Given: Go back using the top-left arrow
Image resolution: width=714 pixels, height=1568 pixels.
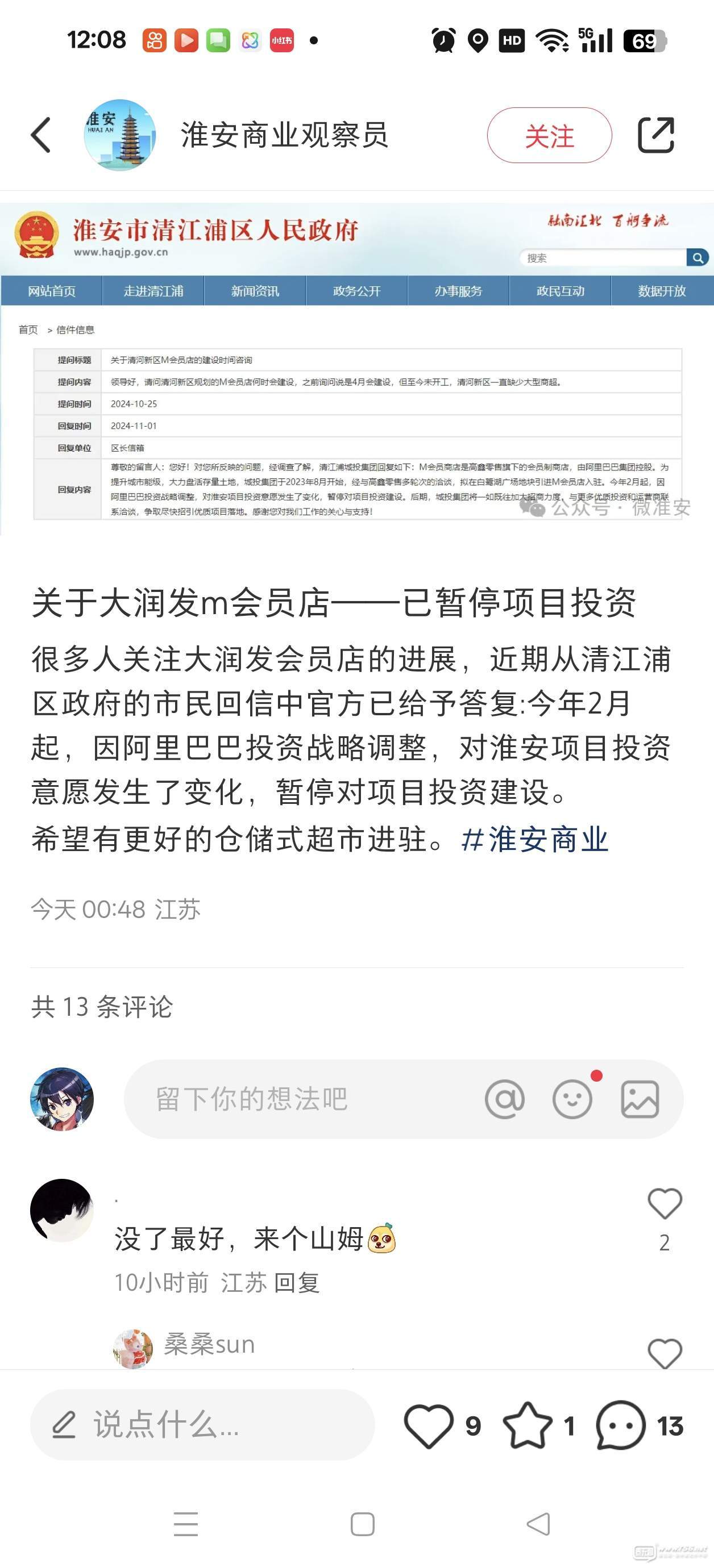Looking at the screenshot, I should click(41, 135).
